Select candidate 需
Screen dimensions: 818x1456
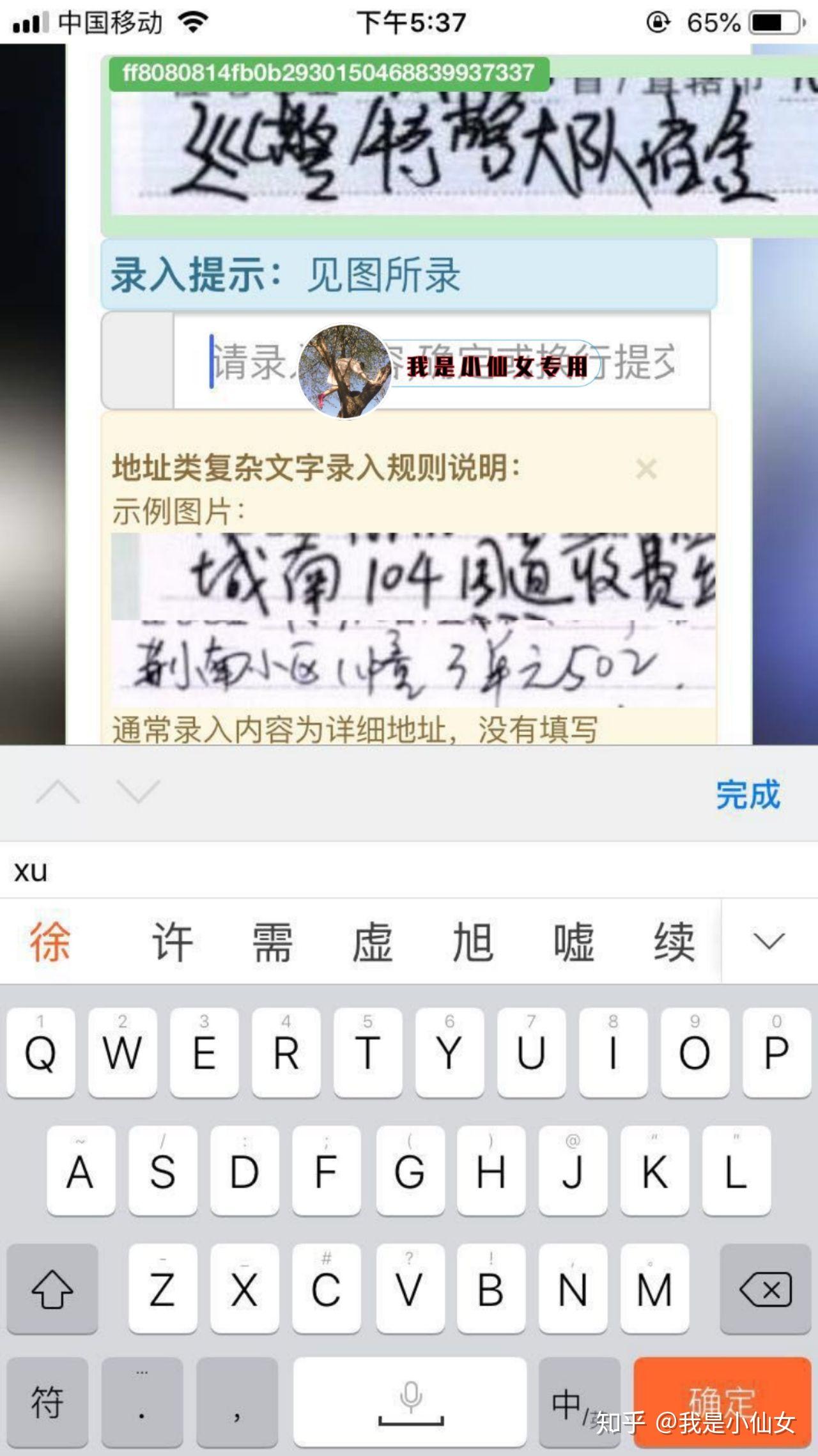point(273,941)
